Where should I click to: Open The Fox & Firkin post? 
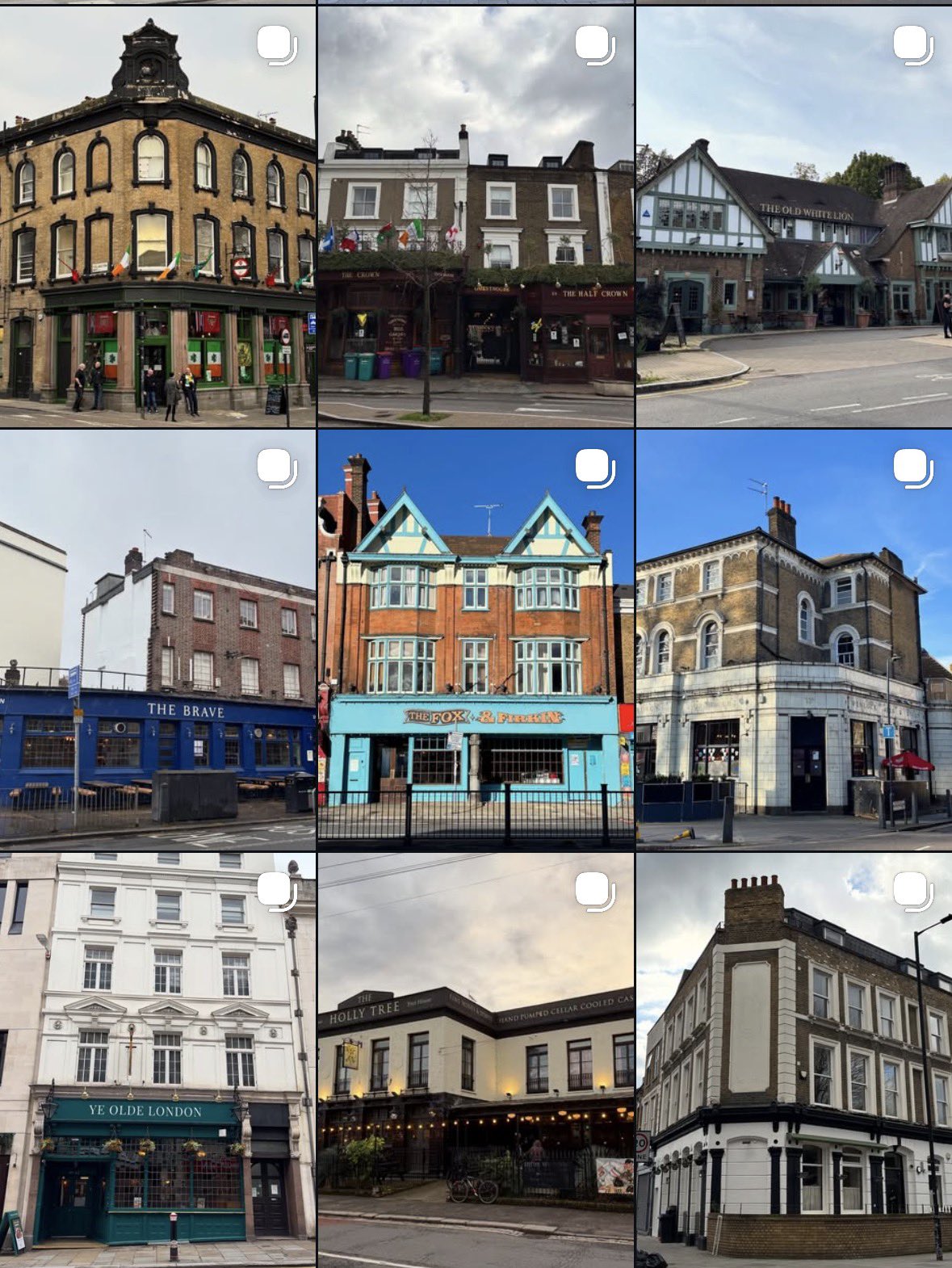(476, 640)
